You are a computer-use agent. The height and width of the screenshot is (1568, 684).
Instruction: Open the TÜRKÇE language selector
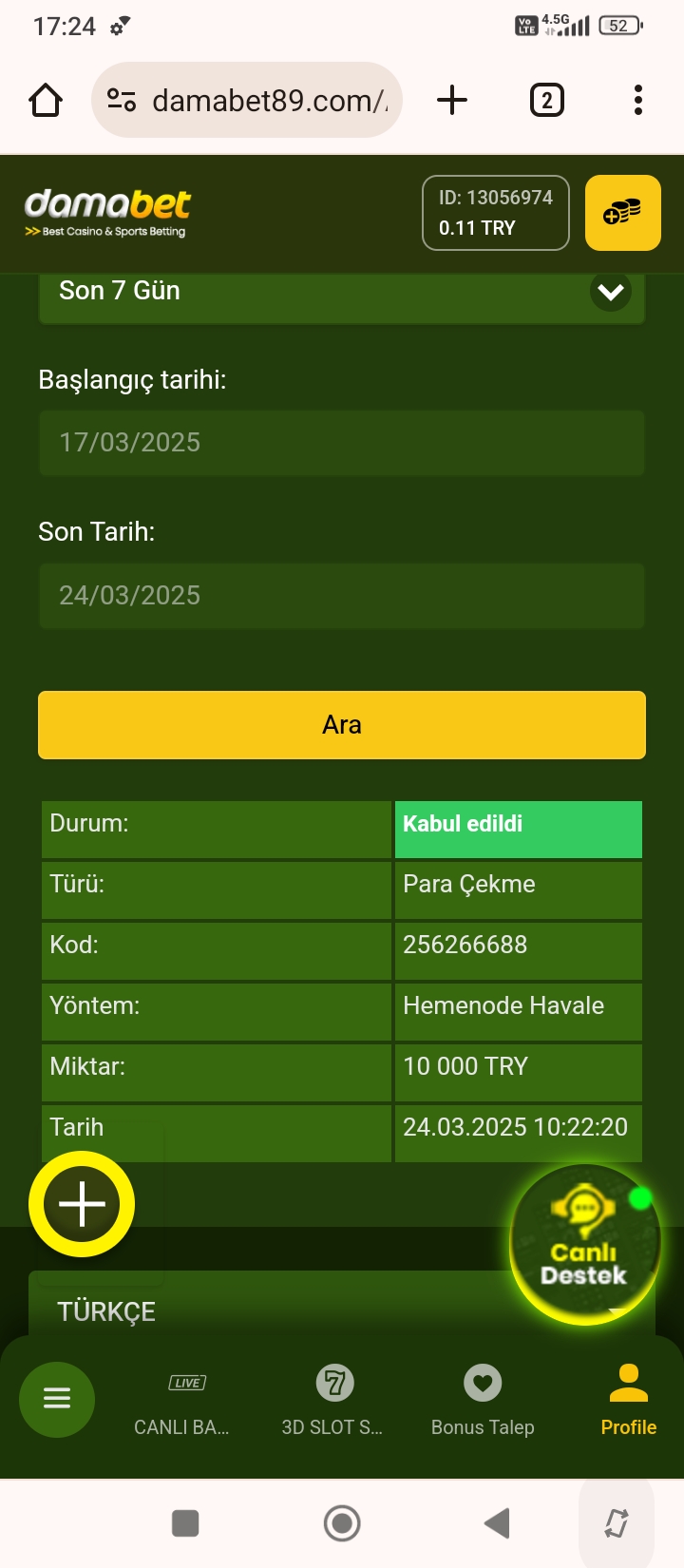pos(106,1311)
